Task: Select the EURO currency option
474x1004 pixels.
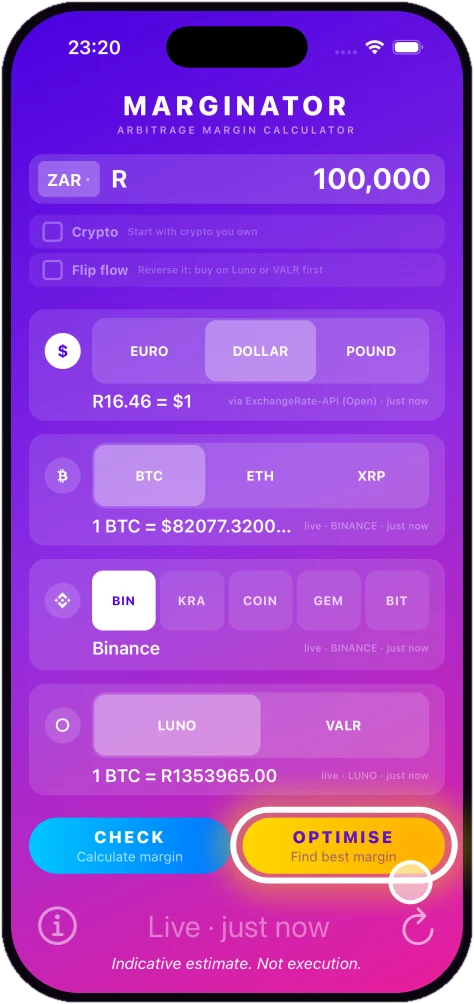Action: (149, 351)
